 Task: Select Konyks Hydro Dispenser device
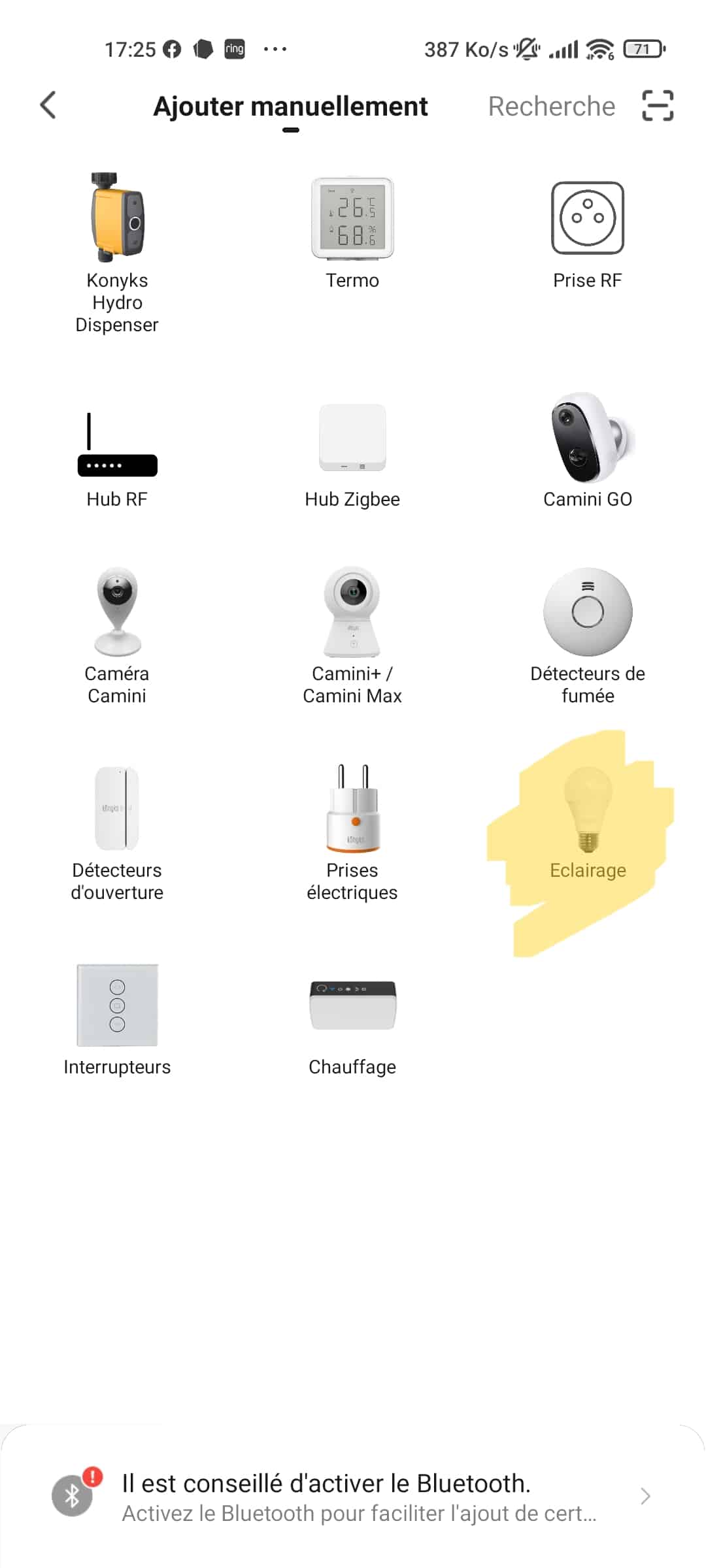click(x=117, y=253)
